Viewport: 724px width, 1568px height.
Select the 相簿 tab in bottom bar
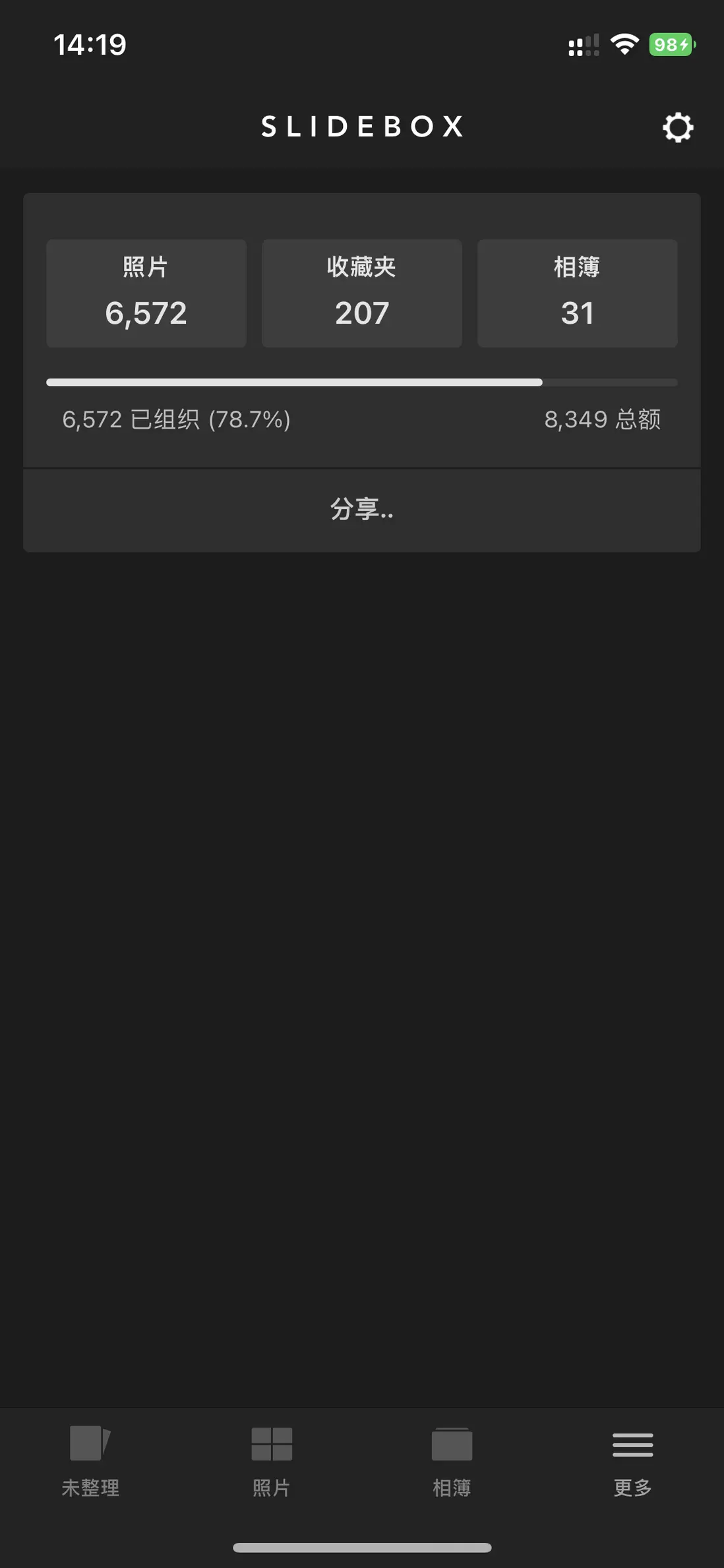click(x=452, y=1460)
